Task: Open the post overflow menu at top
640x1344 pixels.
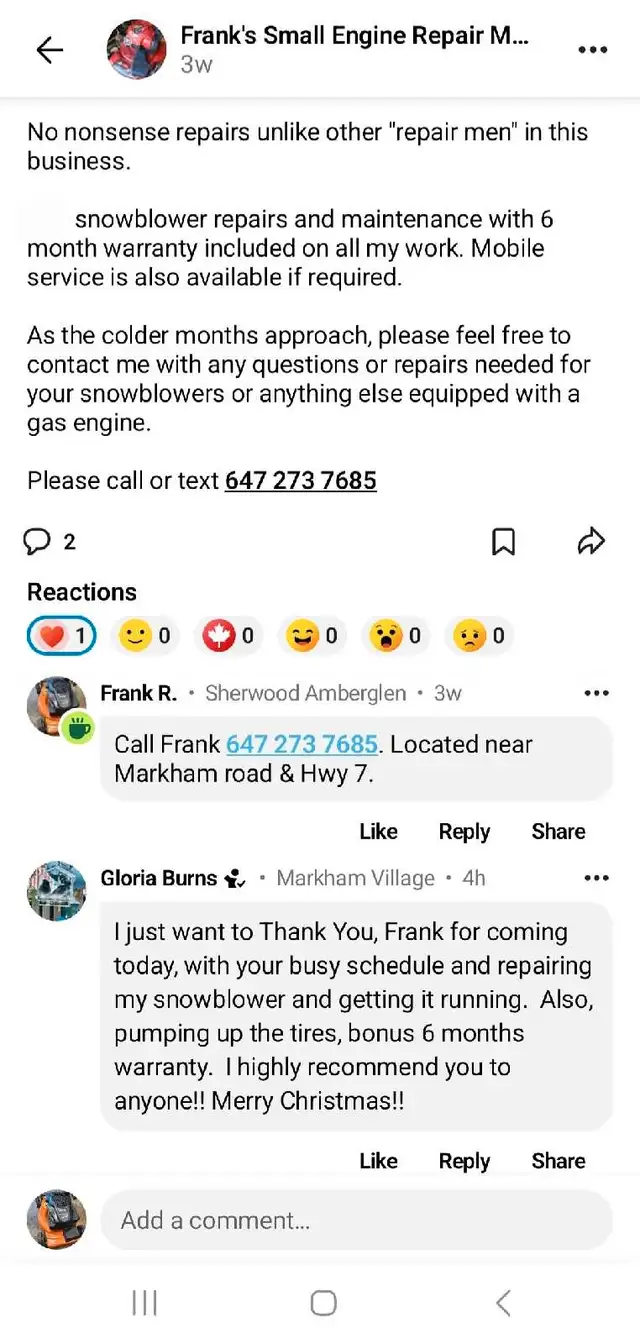Action: click(593, 50)
